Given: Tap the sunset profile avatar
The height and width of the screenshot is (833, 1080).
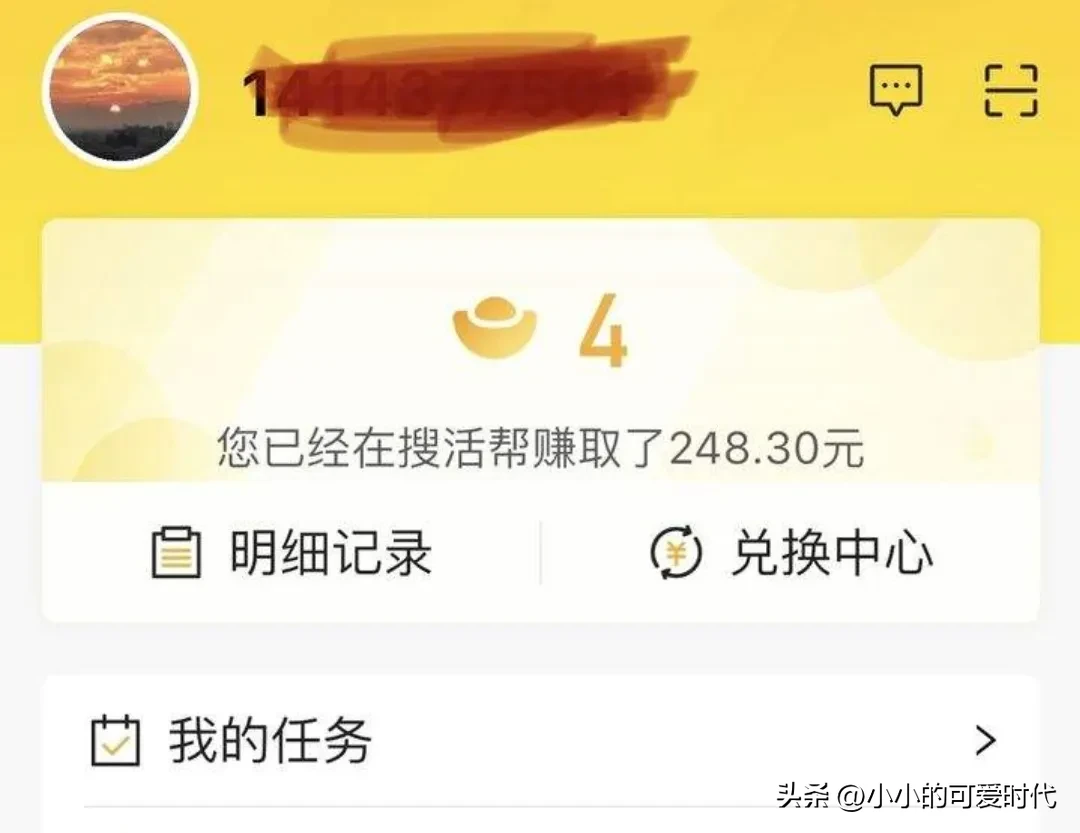Looking at the screenshot, I should coord(120,90).
